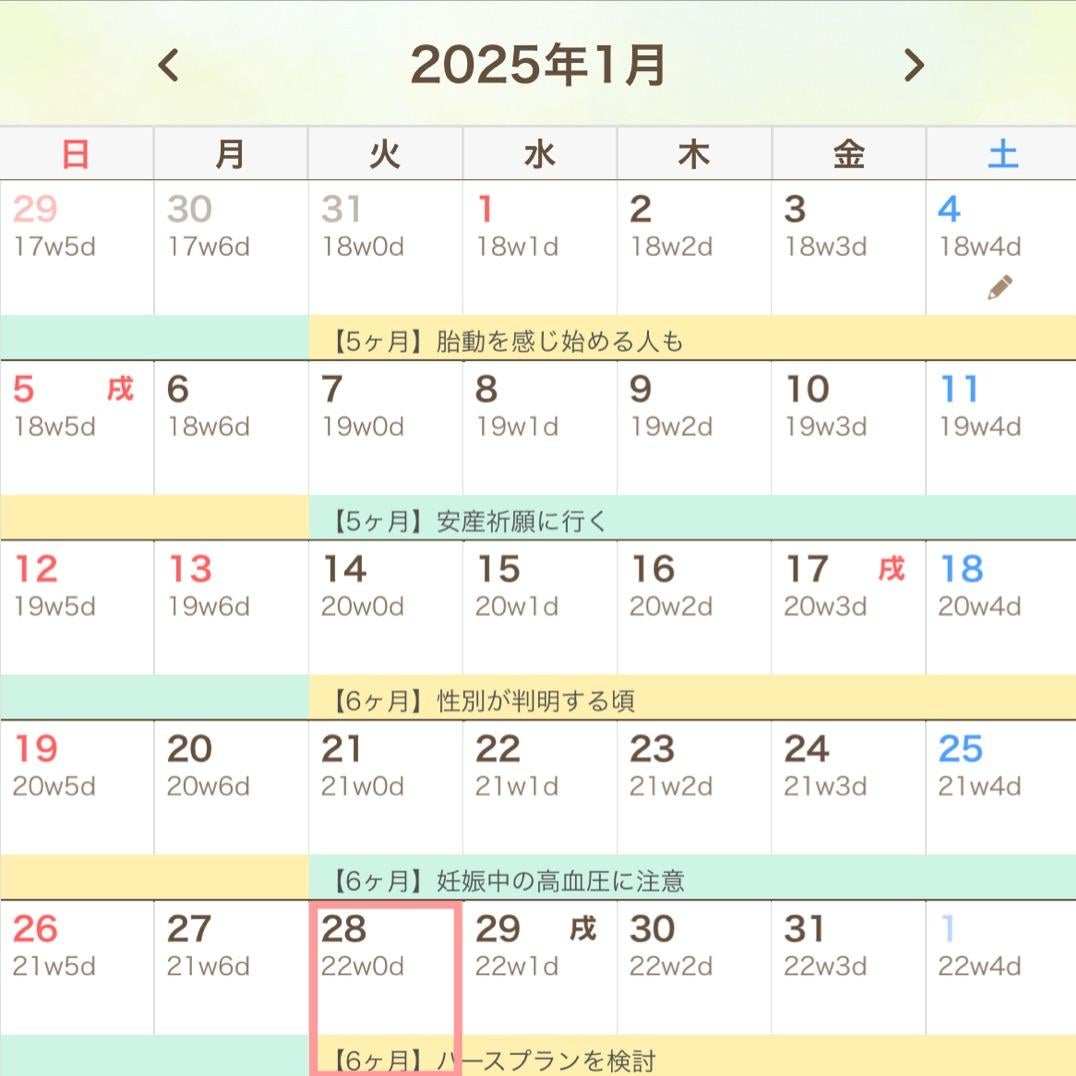This screenshot has height=1076, width=1076.
Task: Open the day January 17
Action: [848, 607]
